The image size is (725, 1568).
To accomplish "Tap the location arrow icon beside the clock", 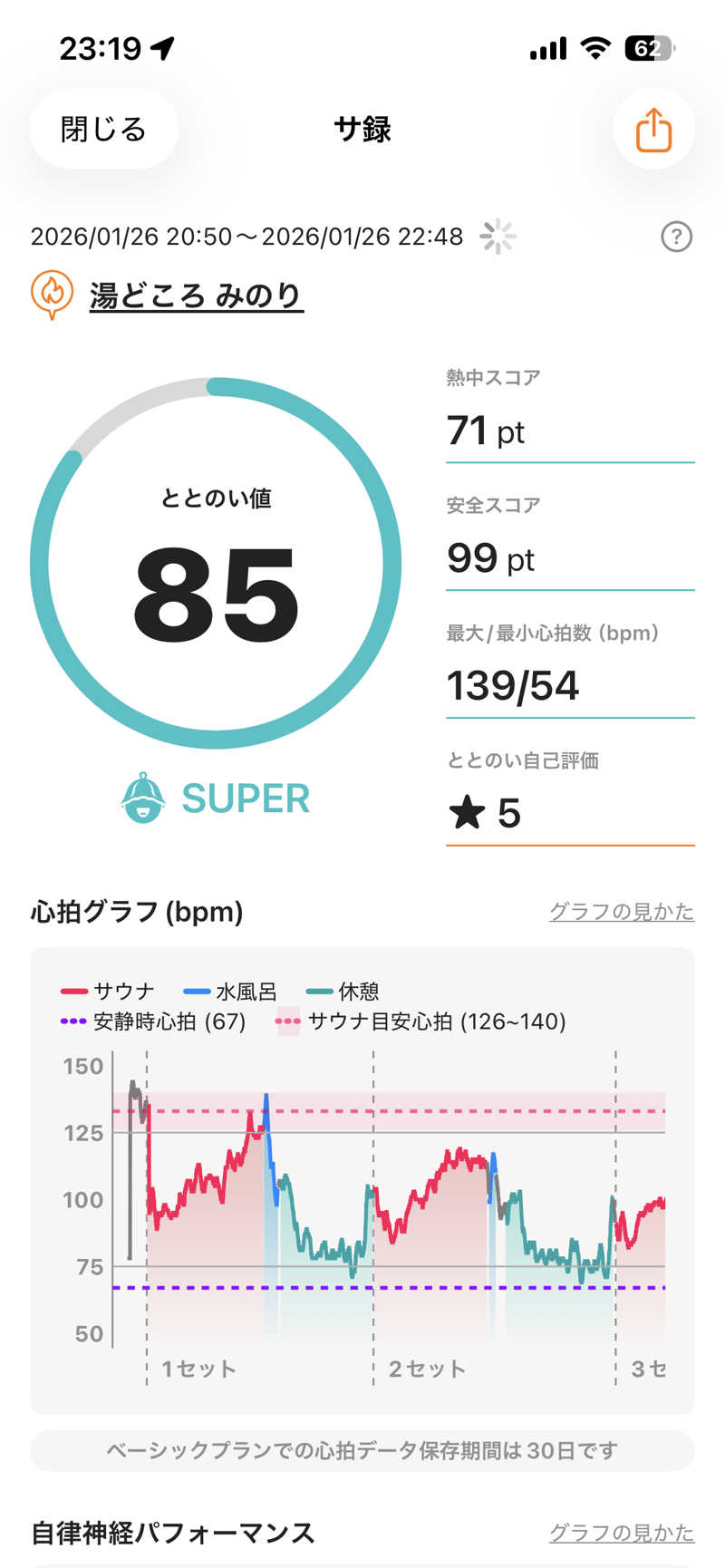I will [x=163, y=48].
